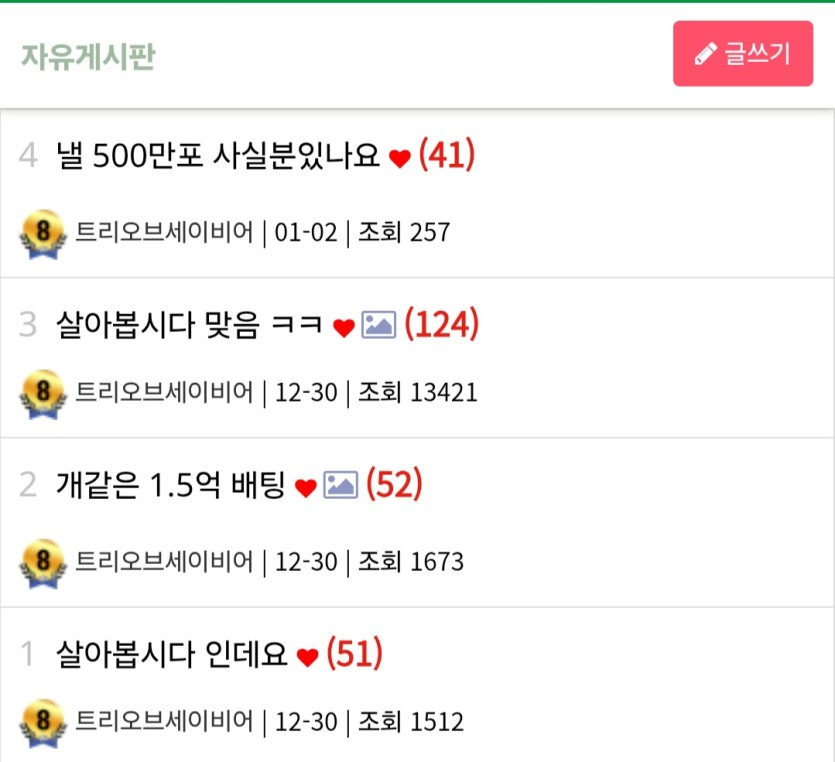Open post '낼 500만포 사실분있나요'

[218, 155]
